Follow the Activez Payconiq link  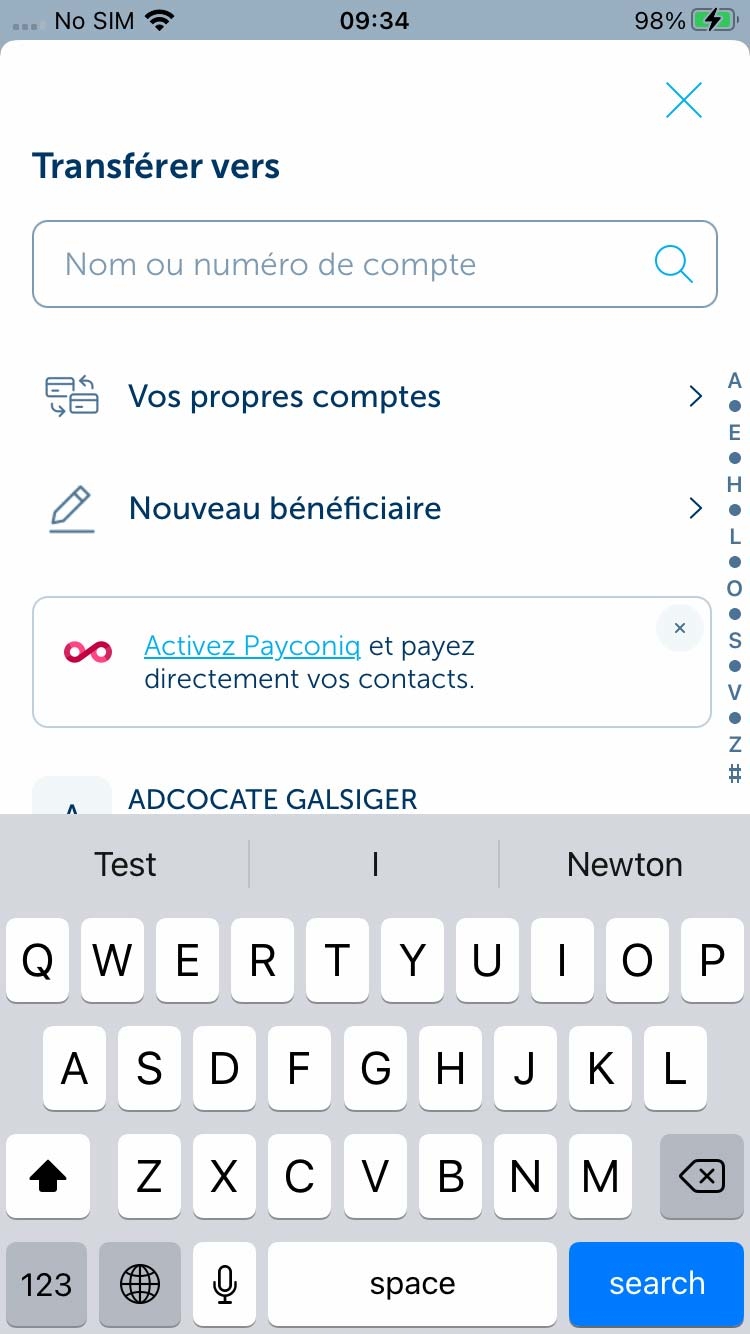coord(252,646)
